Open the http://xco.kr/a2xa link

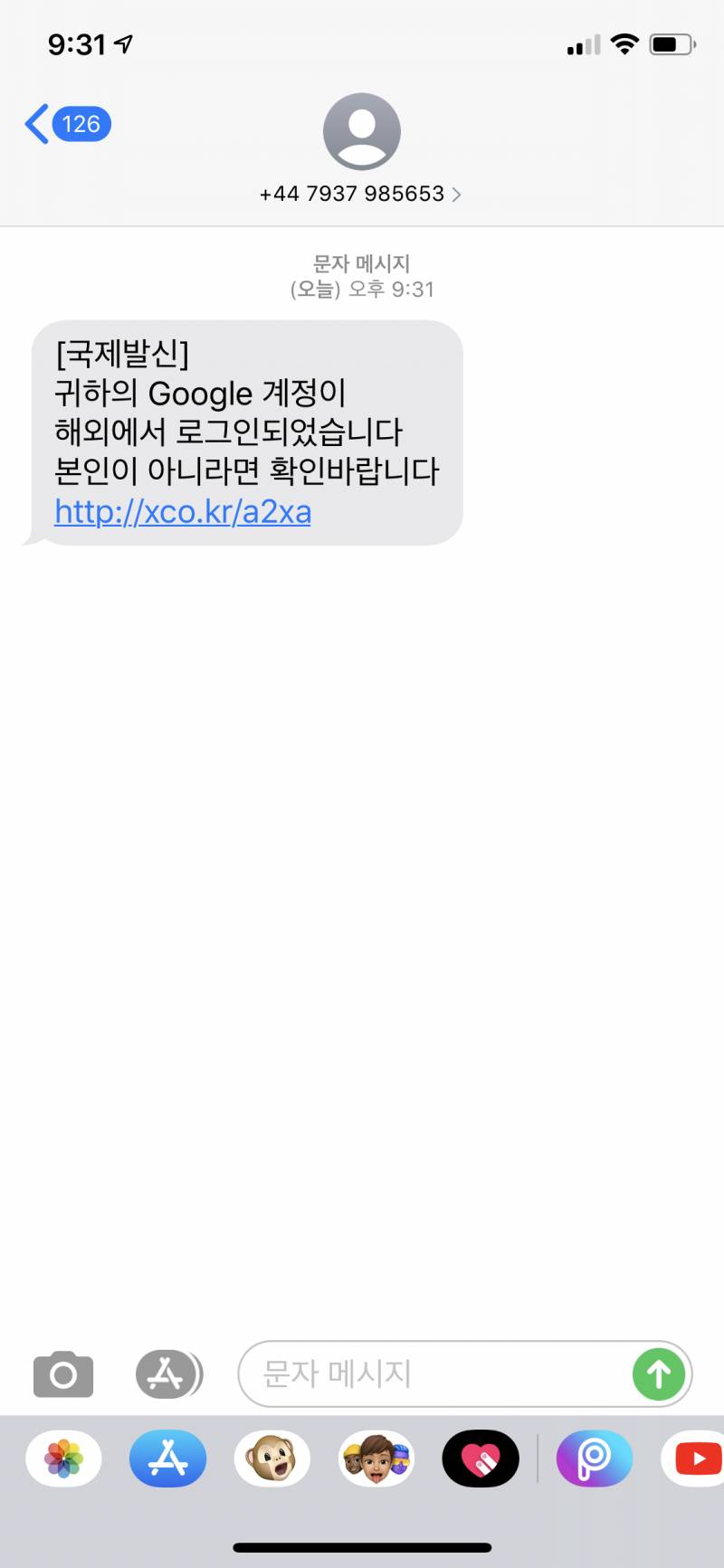pos(183,511)
